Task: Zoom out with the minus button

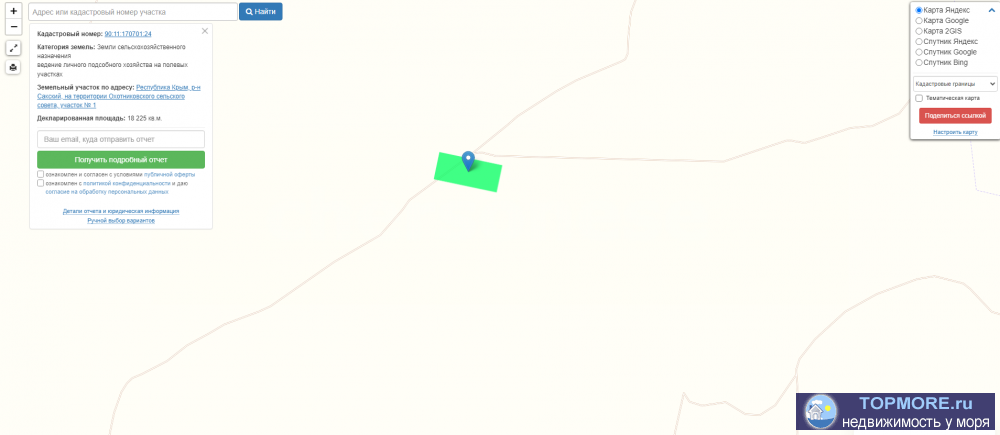Action: point(13,27)
